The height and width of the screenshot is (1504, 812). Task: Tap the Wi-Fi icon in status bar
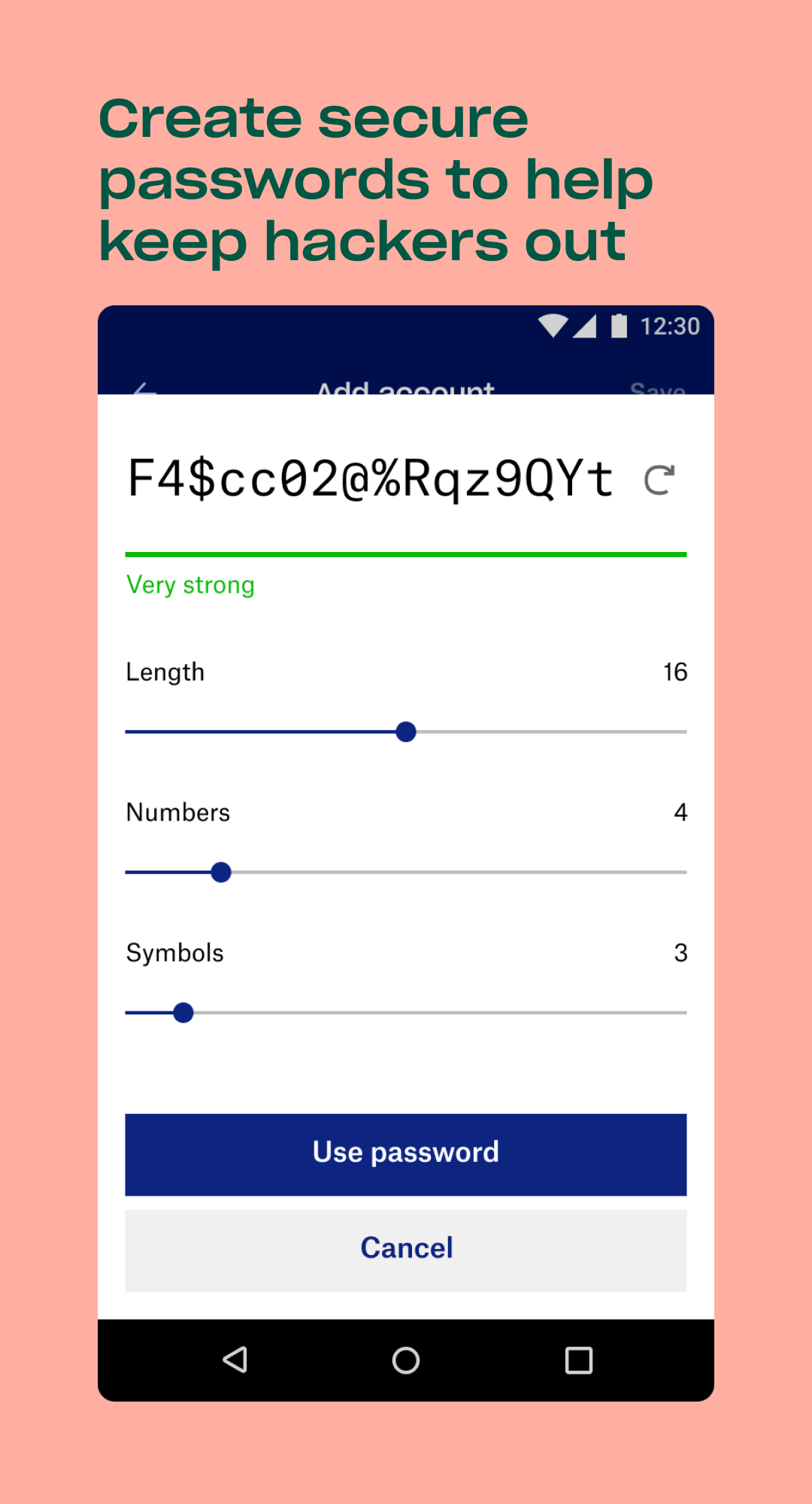pos(554,325)
